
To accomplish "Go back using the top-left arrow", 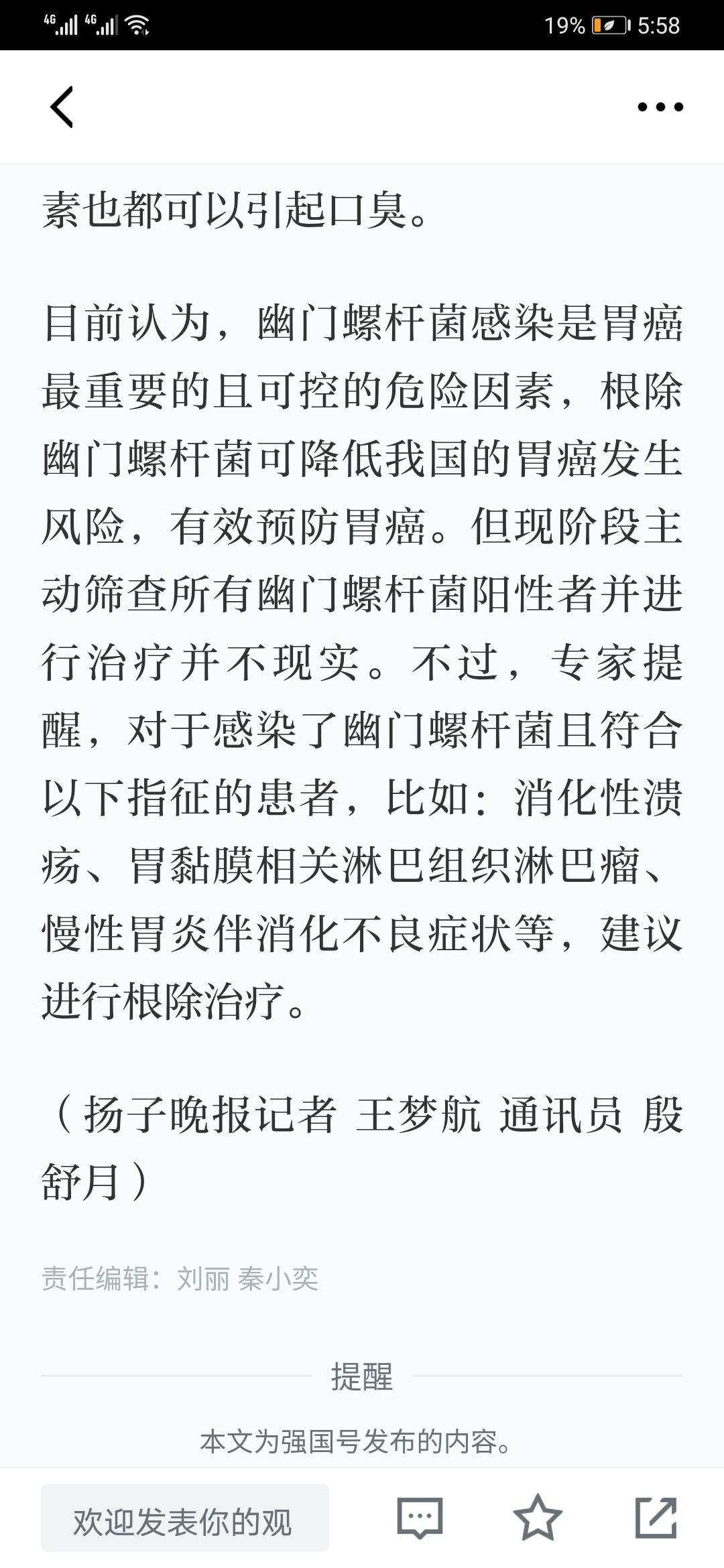I will point(62,107).
